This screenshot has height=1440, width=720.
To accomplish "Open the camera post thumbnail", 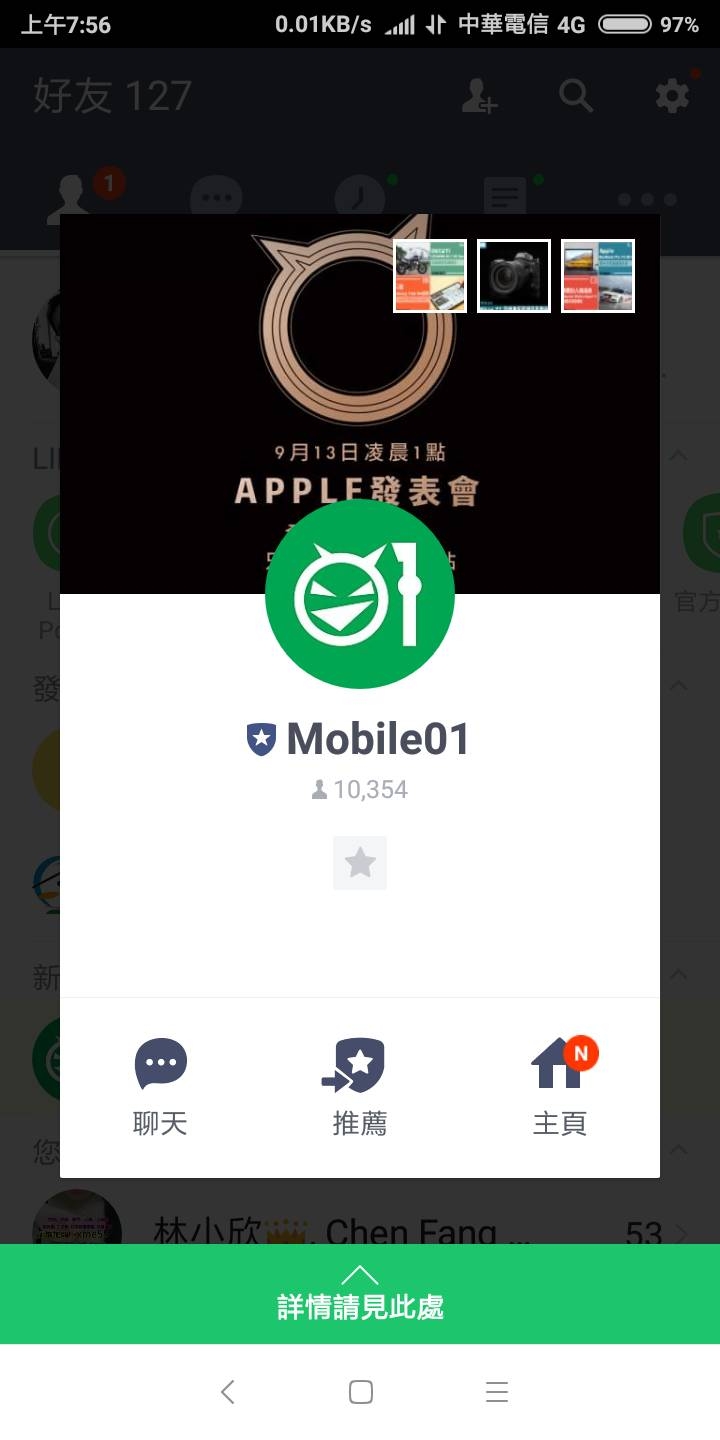I will pyautogui.click(x=514, y=276).
